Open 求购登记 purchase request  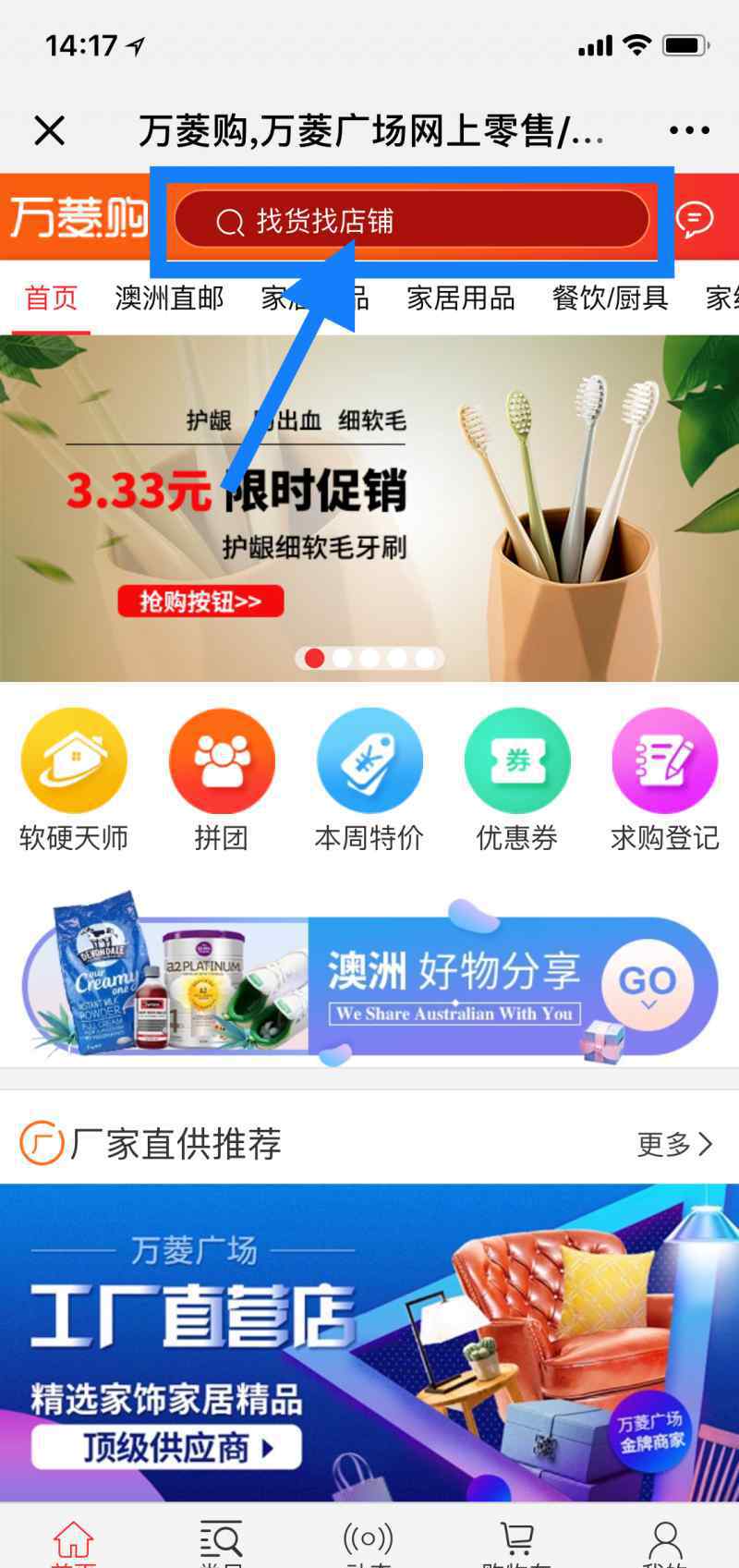pyautogui.click(x=665, y=780)
